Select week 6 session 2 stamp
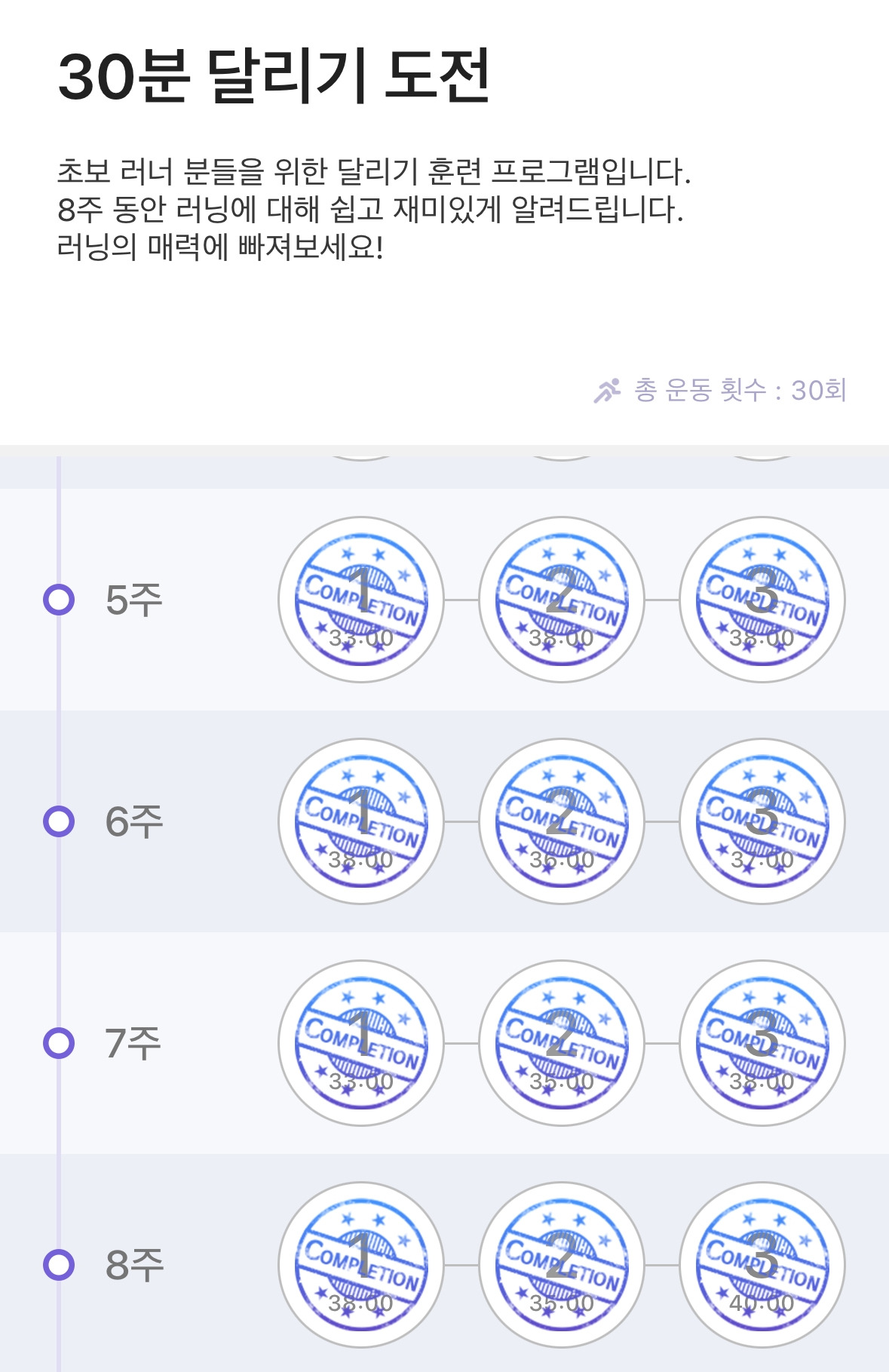The width and height of the screenshot is (889, 1372). (x=562, y=821)
